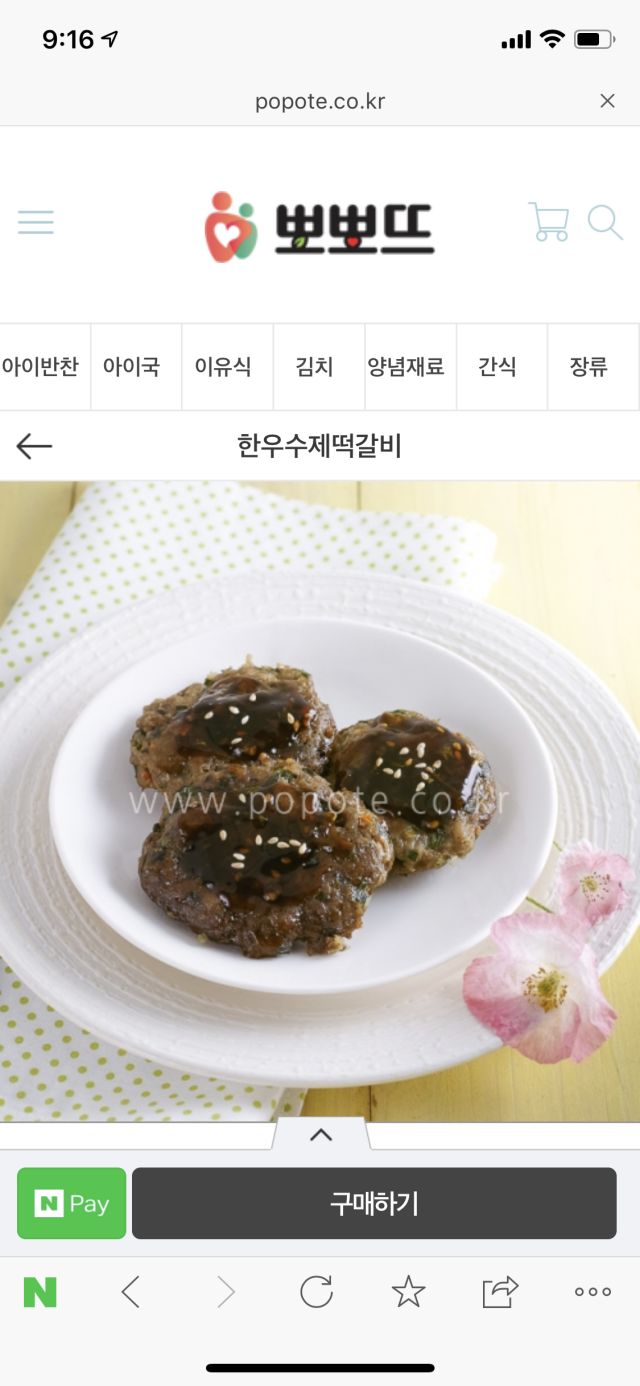Tap the 구매하기 button
640x1386 pixels.
point(374,1203)
